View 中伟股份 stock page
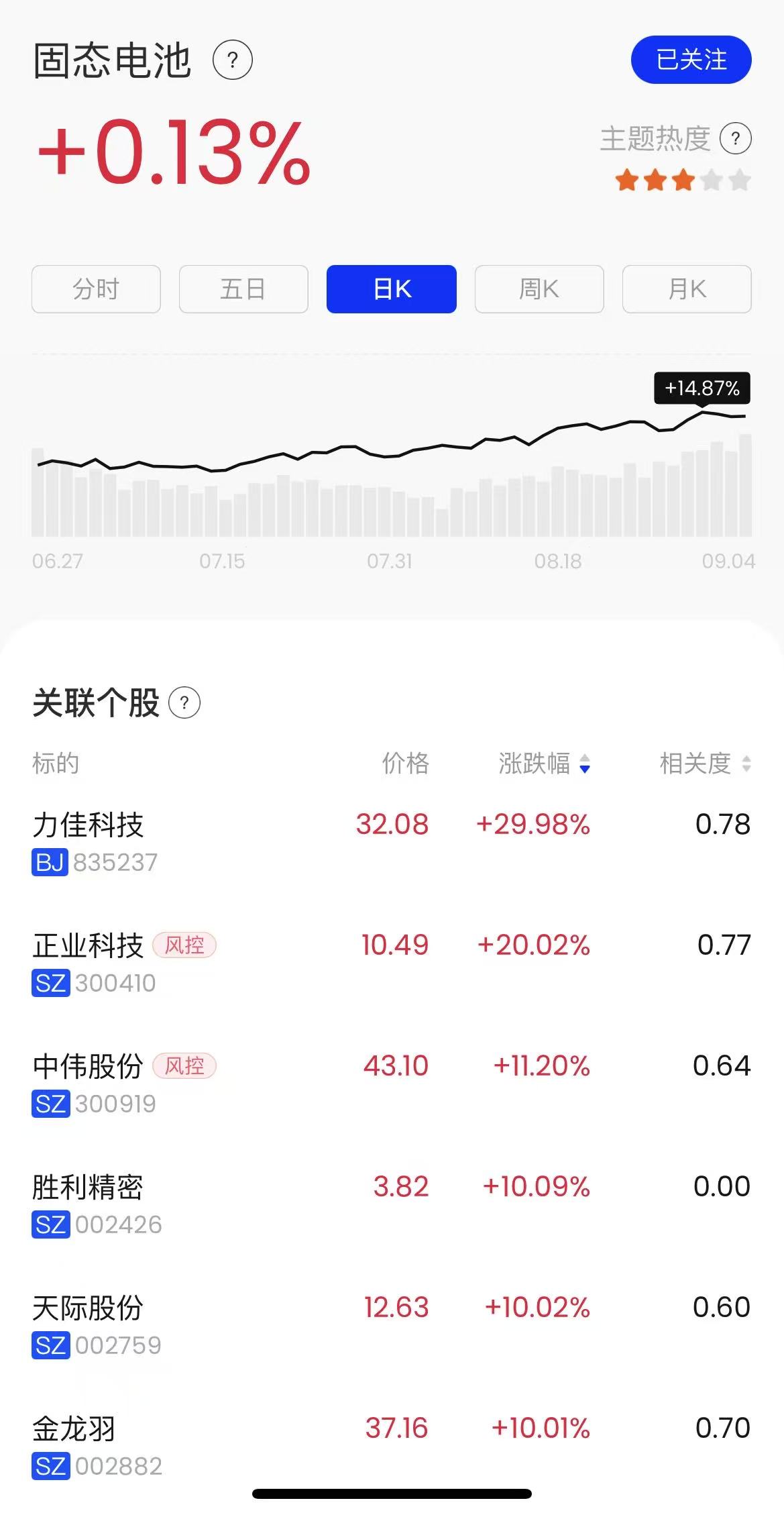This screenshot has height=1515, width=784. [89, 1067]
